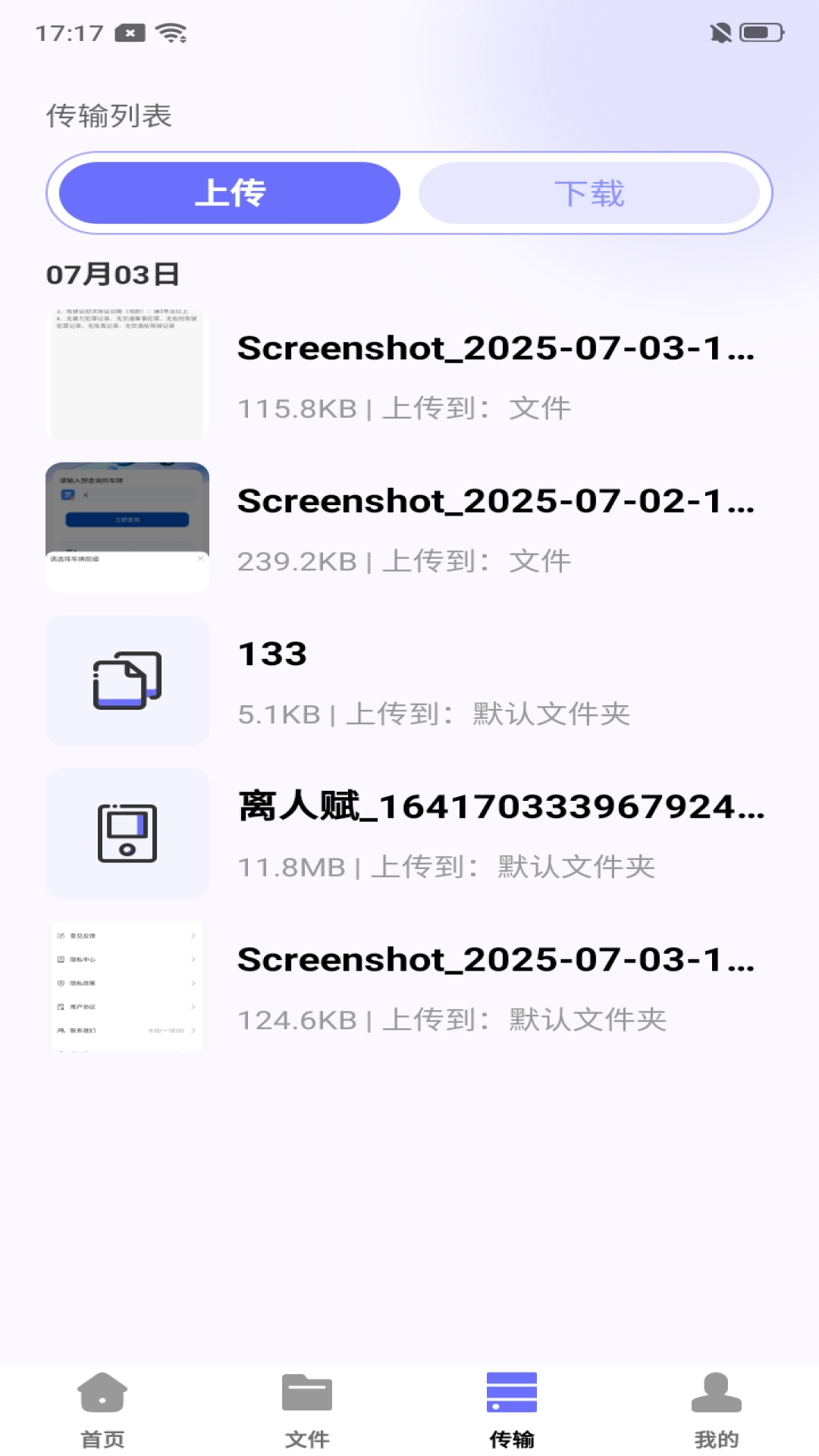The height and width of the screenshot is (1456, 819).
Task: Click the 07月03日 date header
Action: pyautogui.click(x=112, y=275)
